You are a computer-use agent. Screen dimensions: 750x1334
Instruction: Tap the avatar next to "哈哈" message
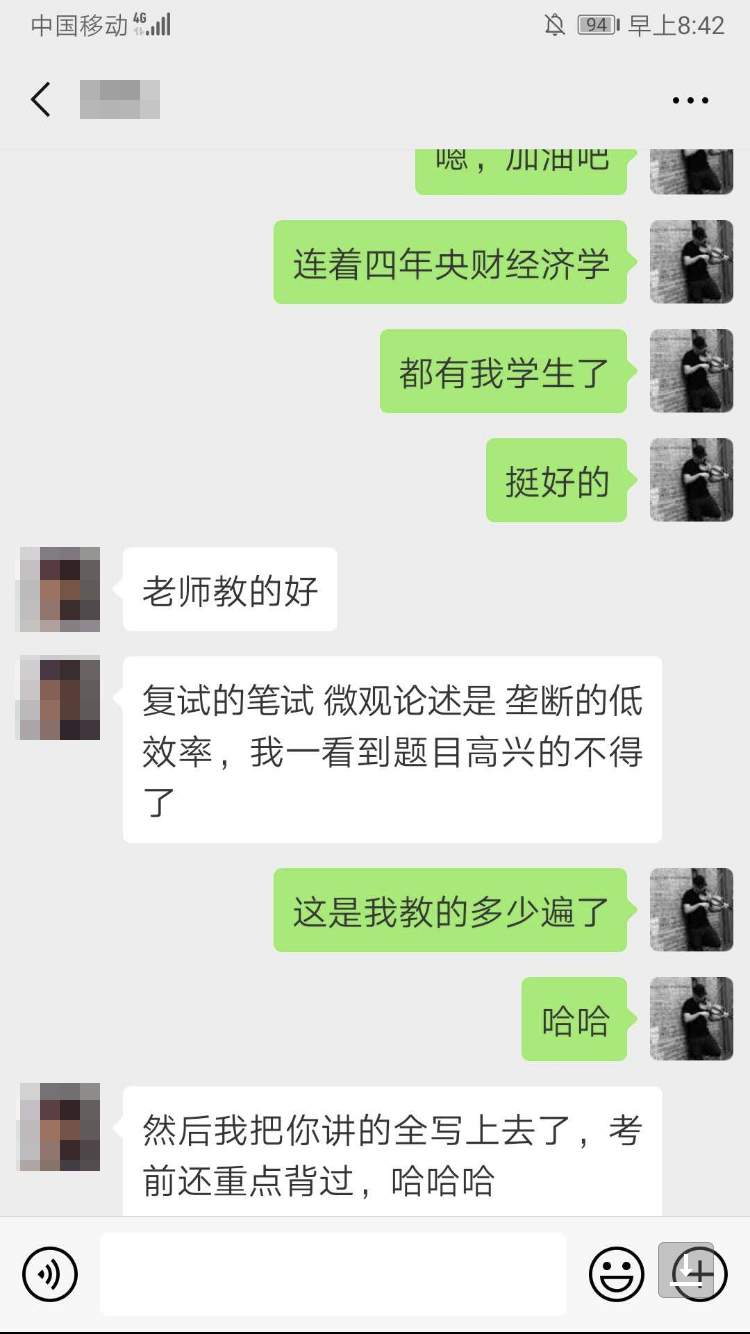pos(691,1019)
